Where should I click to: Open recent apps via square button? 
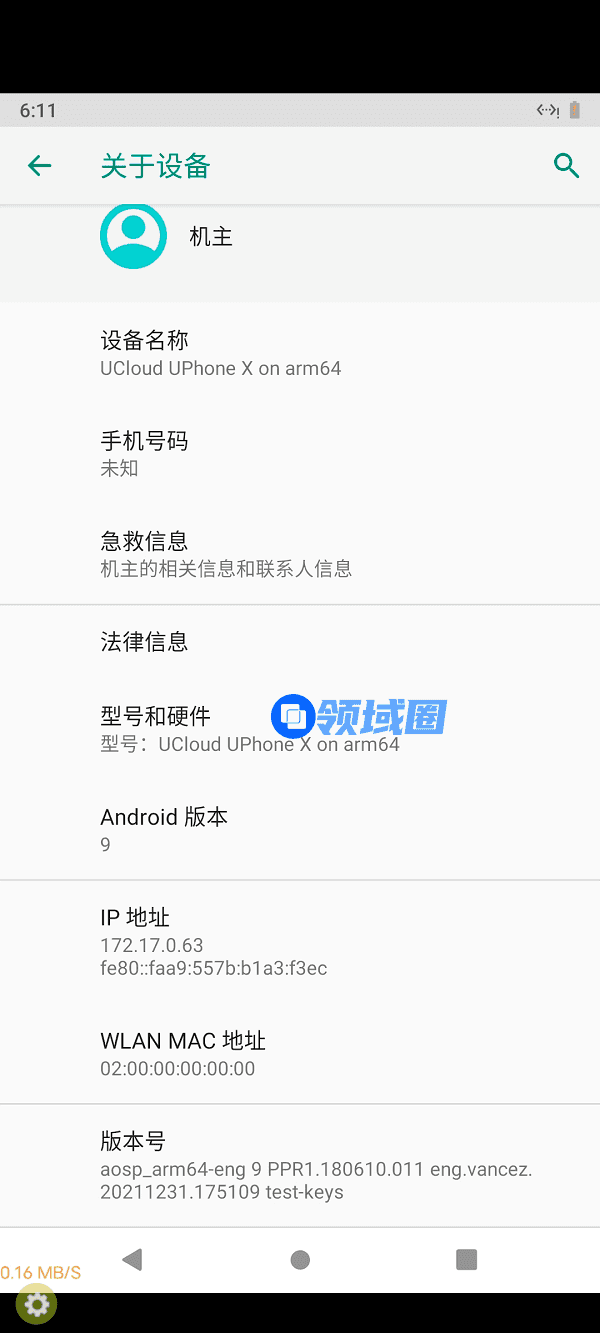466,1259
